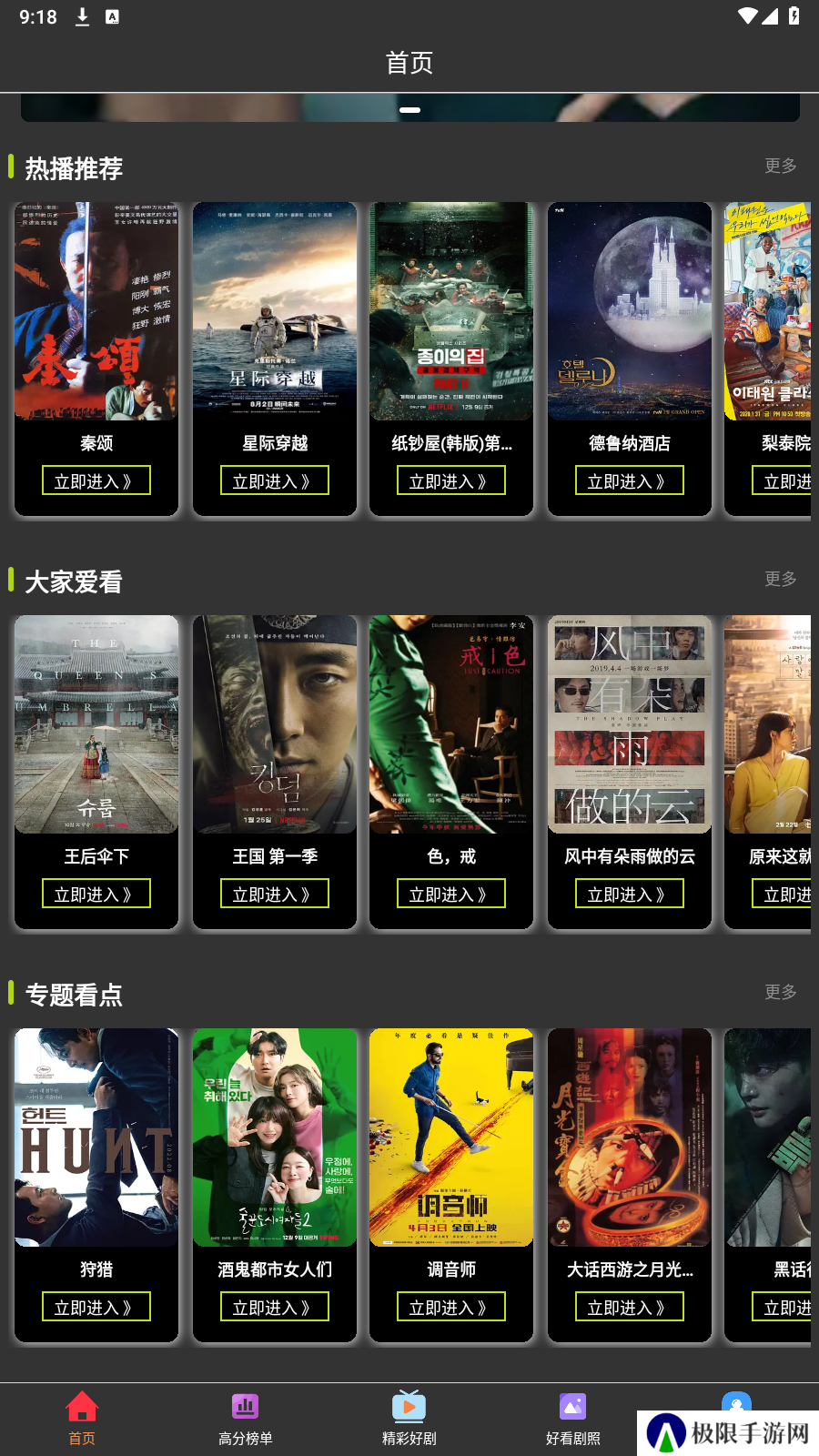Screen dimensions: 819x1456
Task: Tap 立即进入 under 纸钞屋(韩版)
Action: [451, 480]
